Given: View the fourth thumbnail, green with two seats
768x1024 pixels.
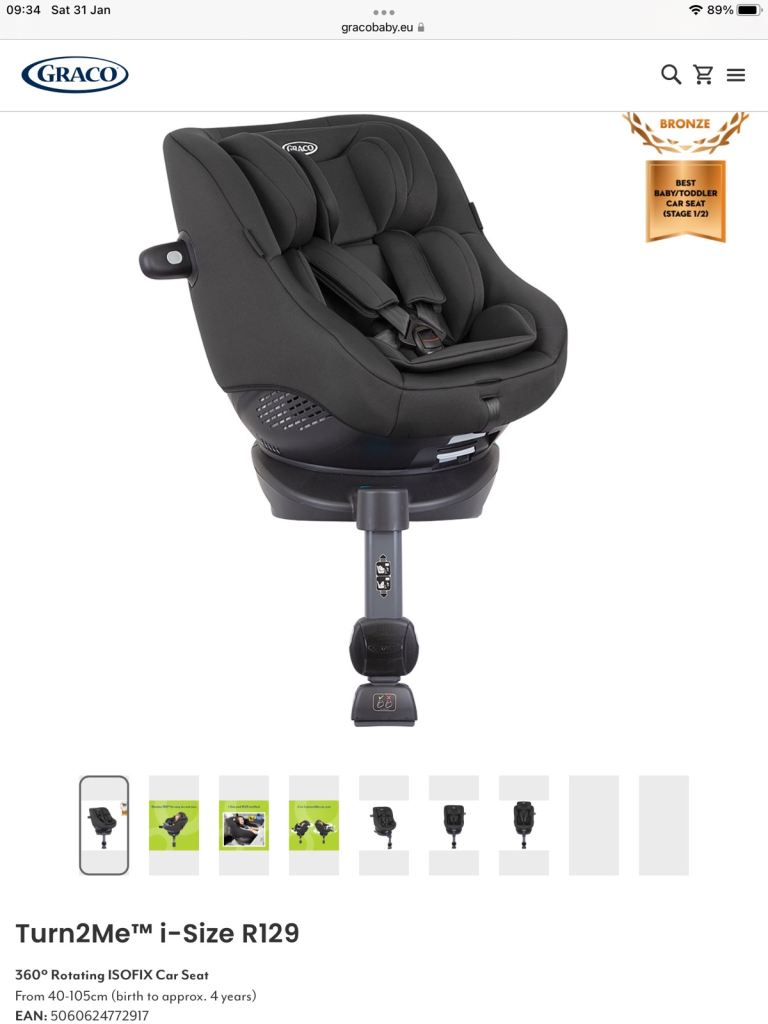Looking at the screenshot, I should click(x=314, y=825).
